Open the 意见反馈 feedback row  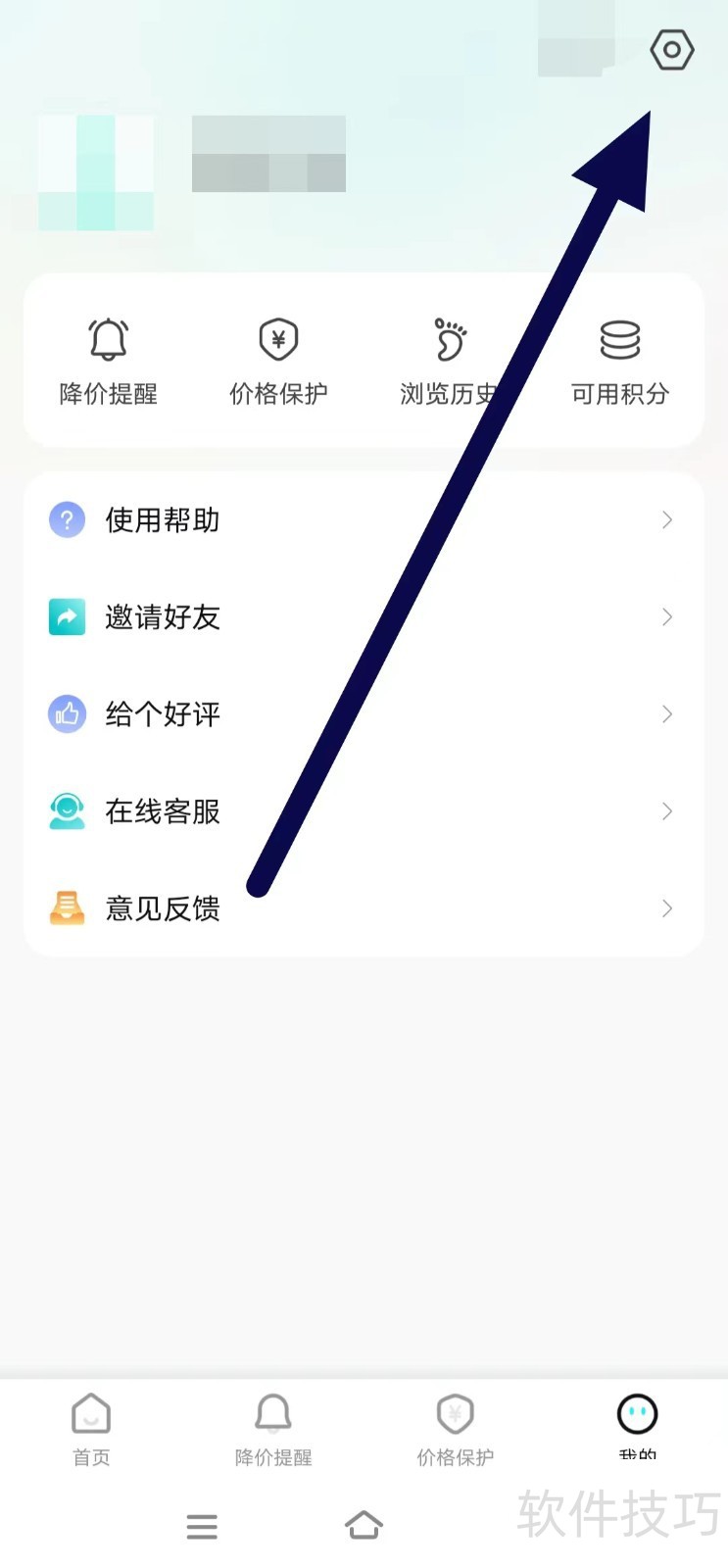(363, 908)
